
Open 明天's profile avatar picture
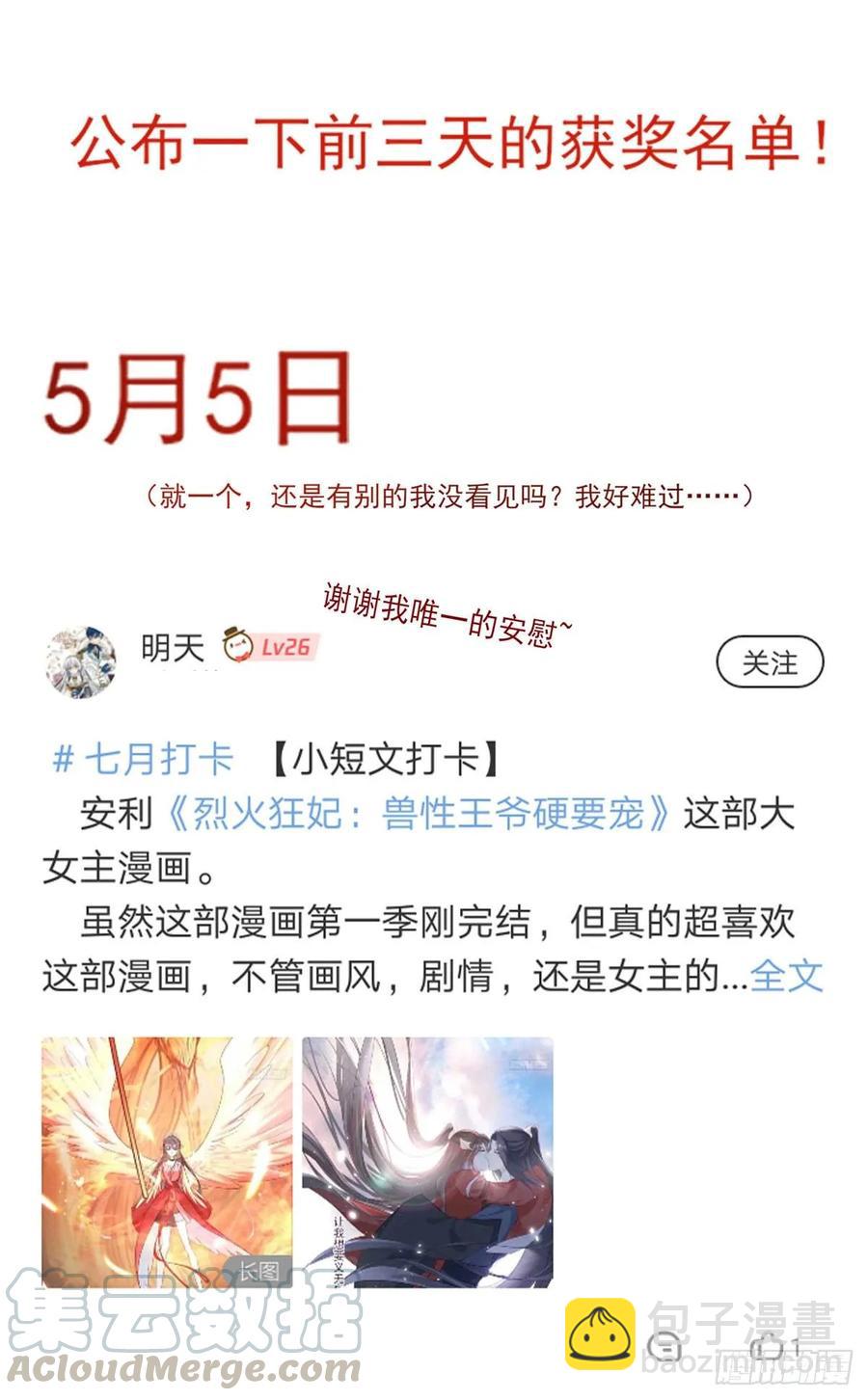pos(82,660)
